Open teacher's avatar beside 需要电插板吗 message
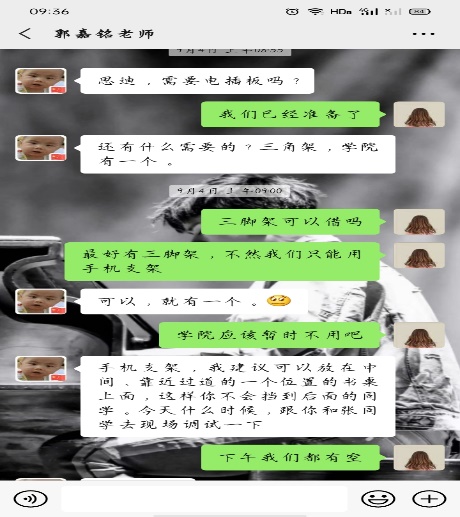460x517 pixels. [41, 81]
